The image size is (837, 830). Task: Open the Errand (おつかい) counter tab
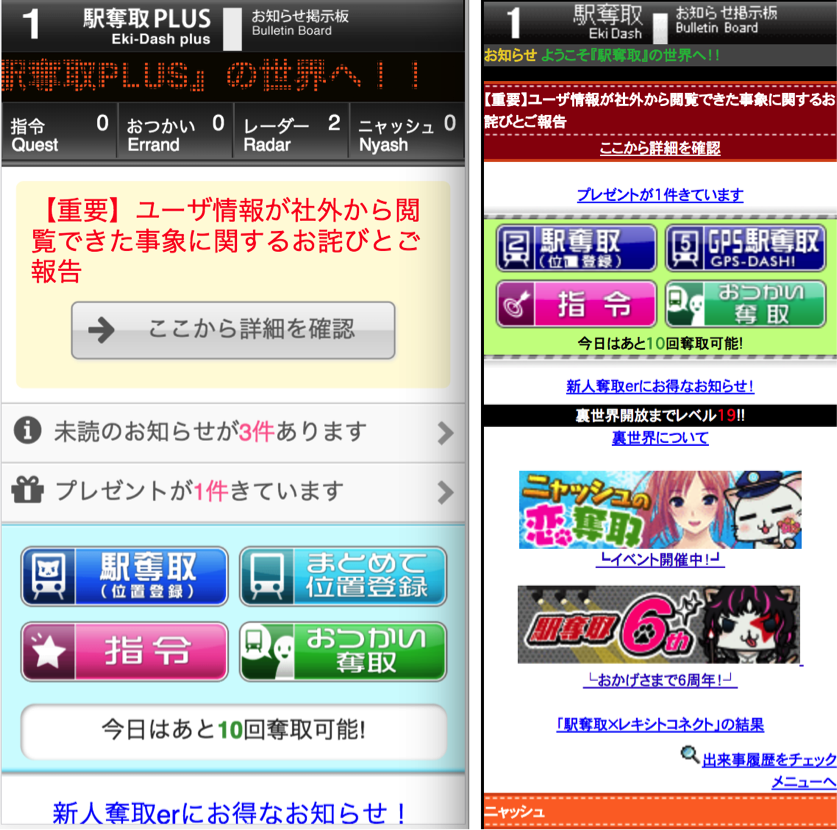pos(175,134)
